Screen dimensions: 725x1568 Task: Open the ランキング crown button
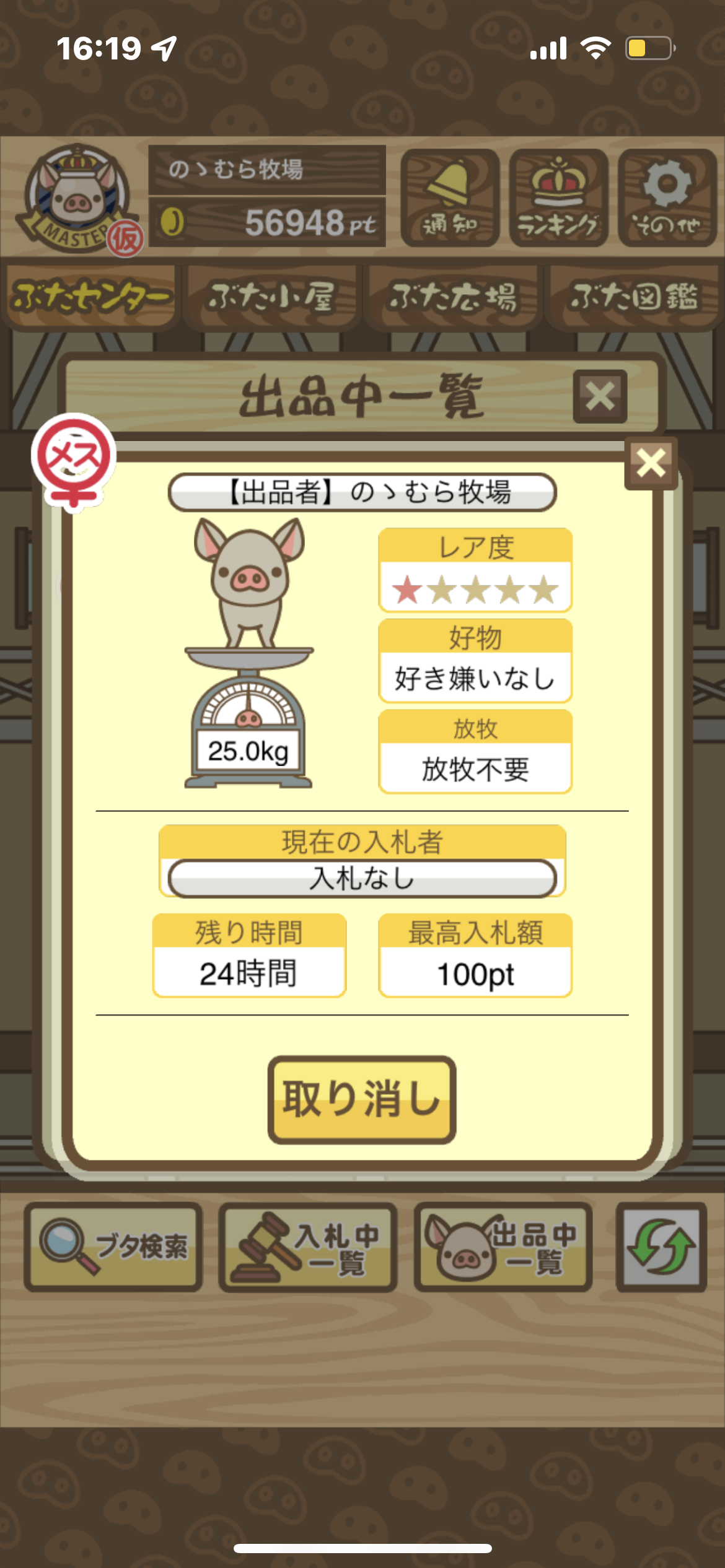tap(558, 198)
